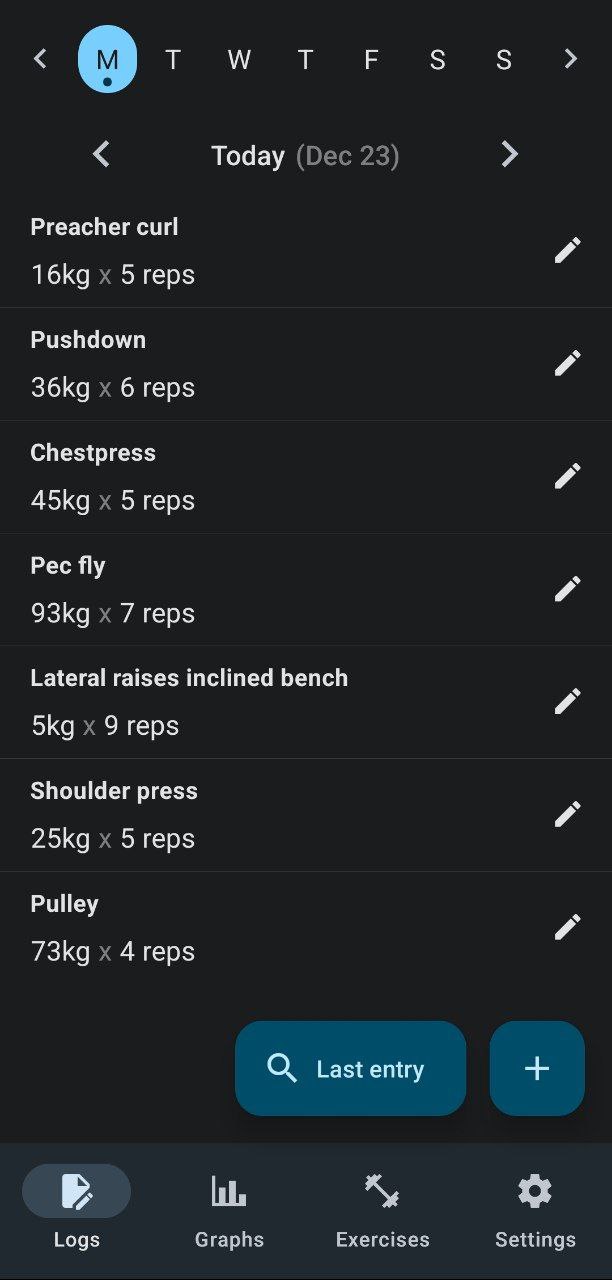Edit the Pushdown entry
The image size is (612, 1280).
click(567, 364)
